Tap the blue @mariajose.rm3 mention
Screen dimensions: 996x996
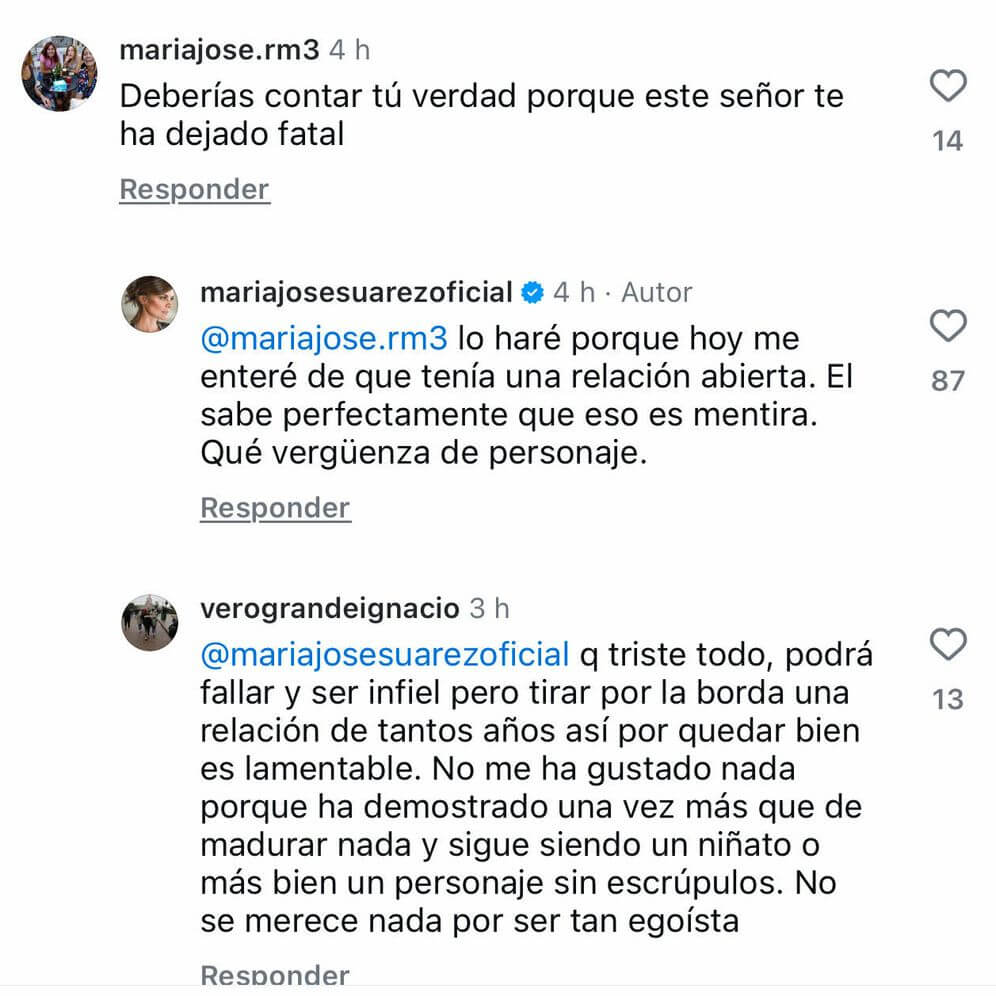(x=323, y=339)
